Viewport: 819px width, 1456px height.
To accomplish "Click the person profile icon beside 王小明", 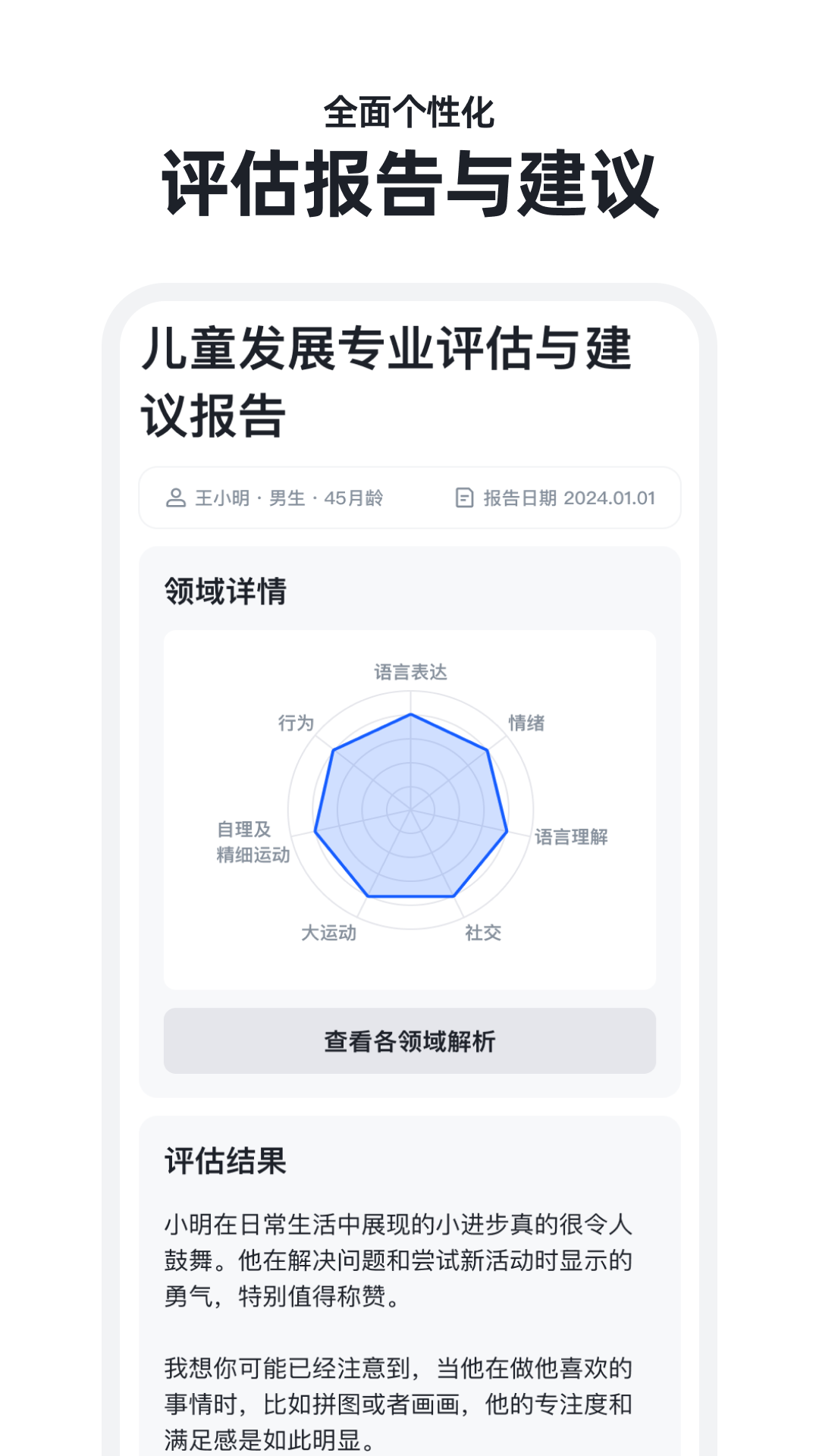I will [175, 498].
